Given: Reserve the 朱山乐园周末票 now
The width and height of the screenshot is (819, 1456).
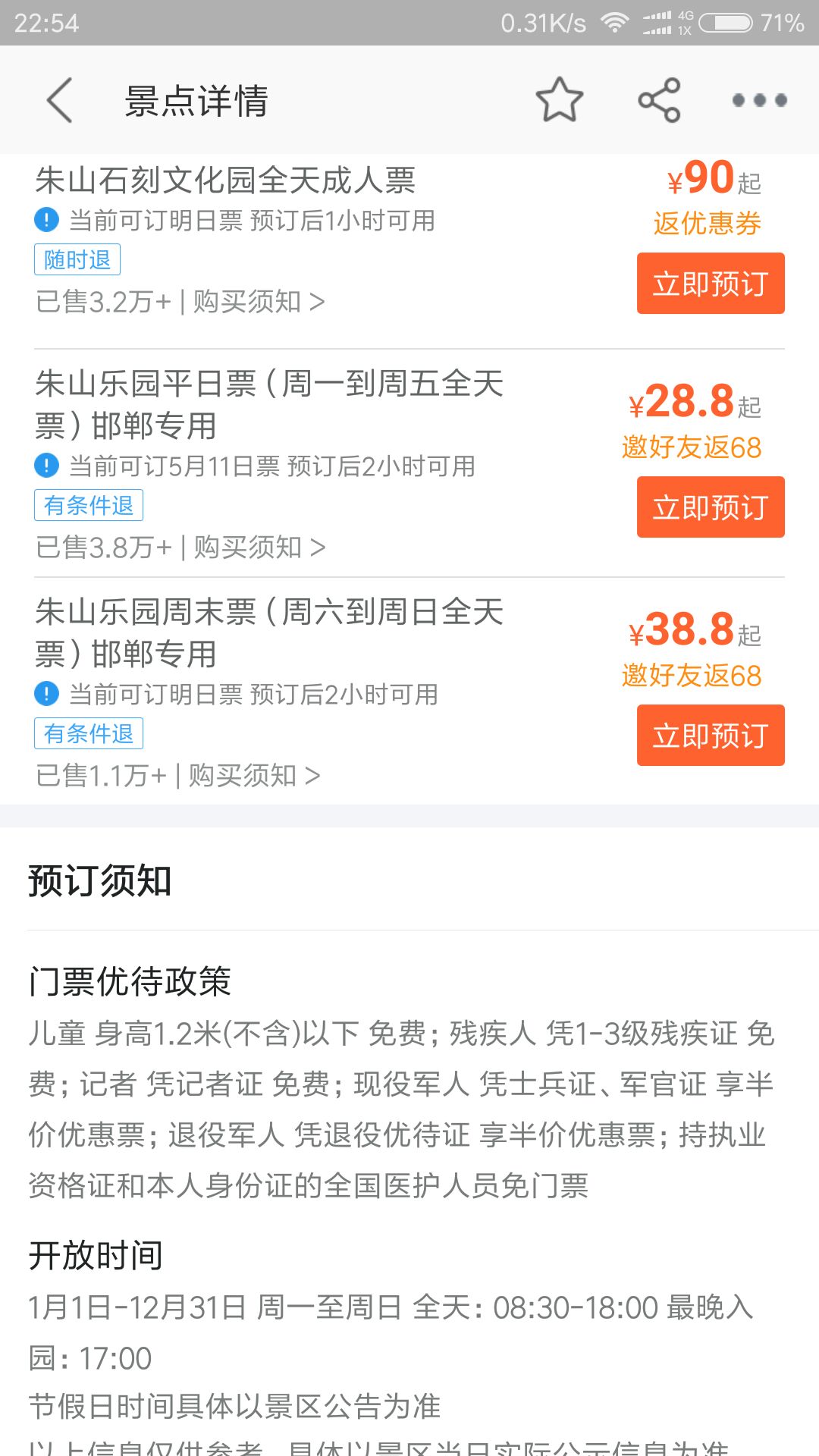Looking at the screenshot, I should pyautogui.click(x=711, y=736).
